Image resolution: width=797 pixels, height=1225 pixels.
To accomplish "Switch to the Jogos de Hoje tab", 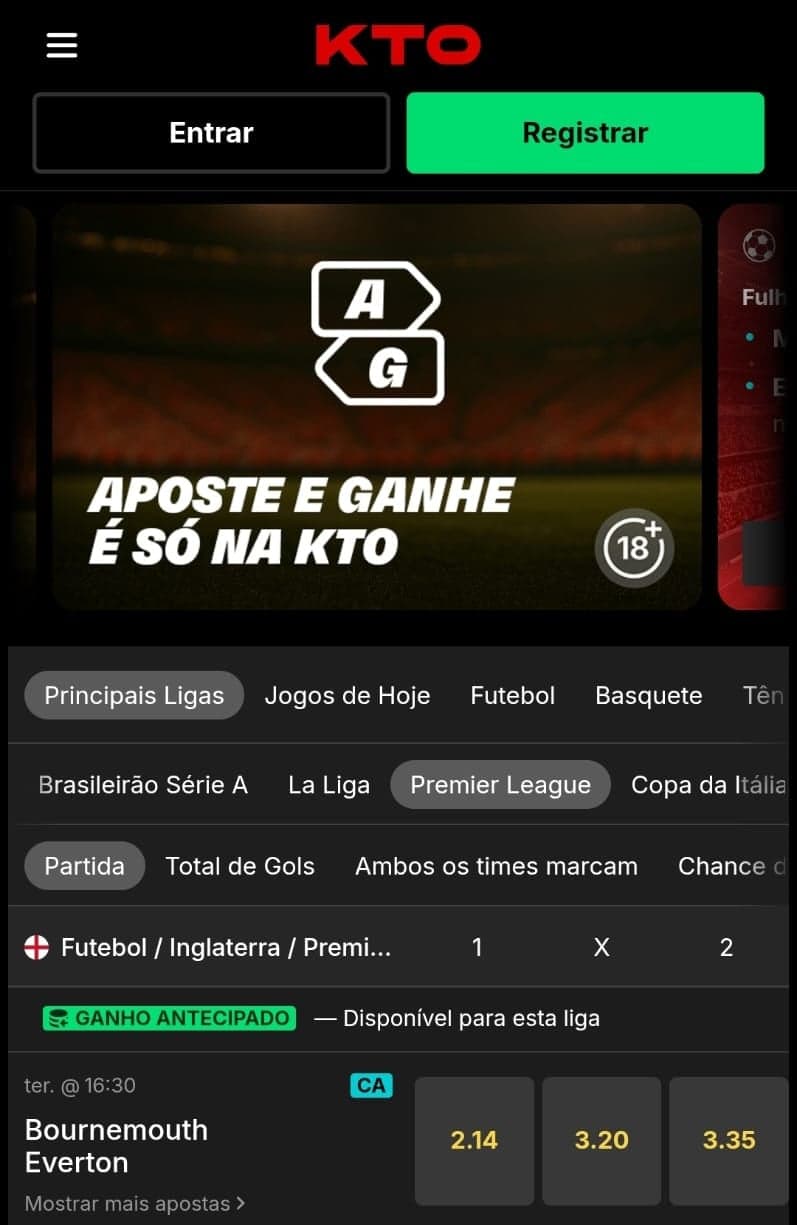I will point(347,695).
